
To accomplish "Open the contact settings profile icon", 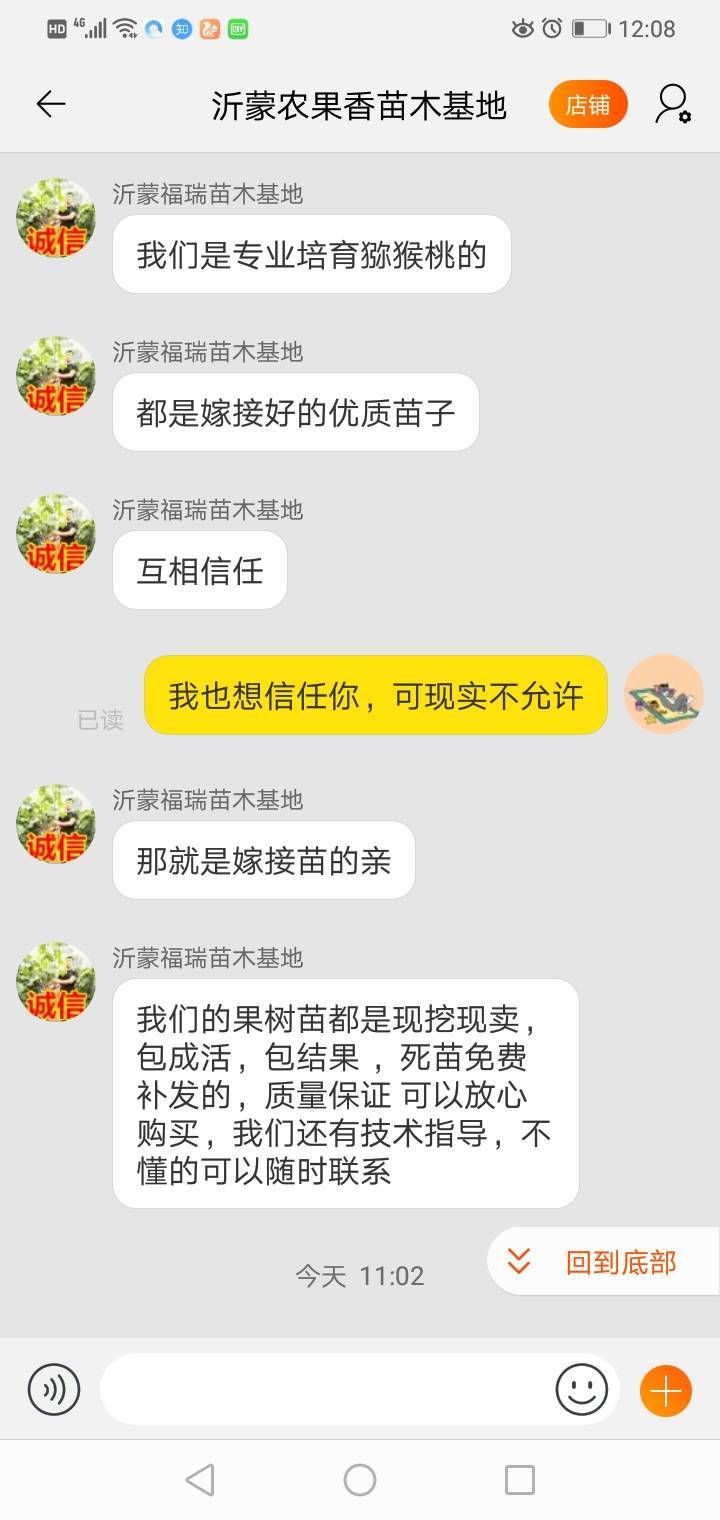I will (672, 105).
